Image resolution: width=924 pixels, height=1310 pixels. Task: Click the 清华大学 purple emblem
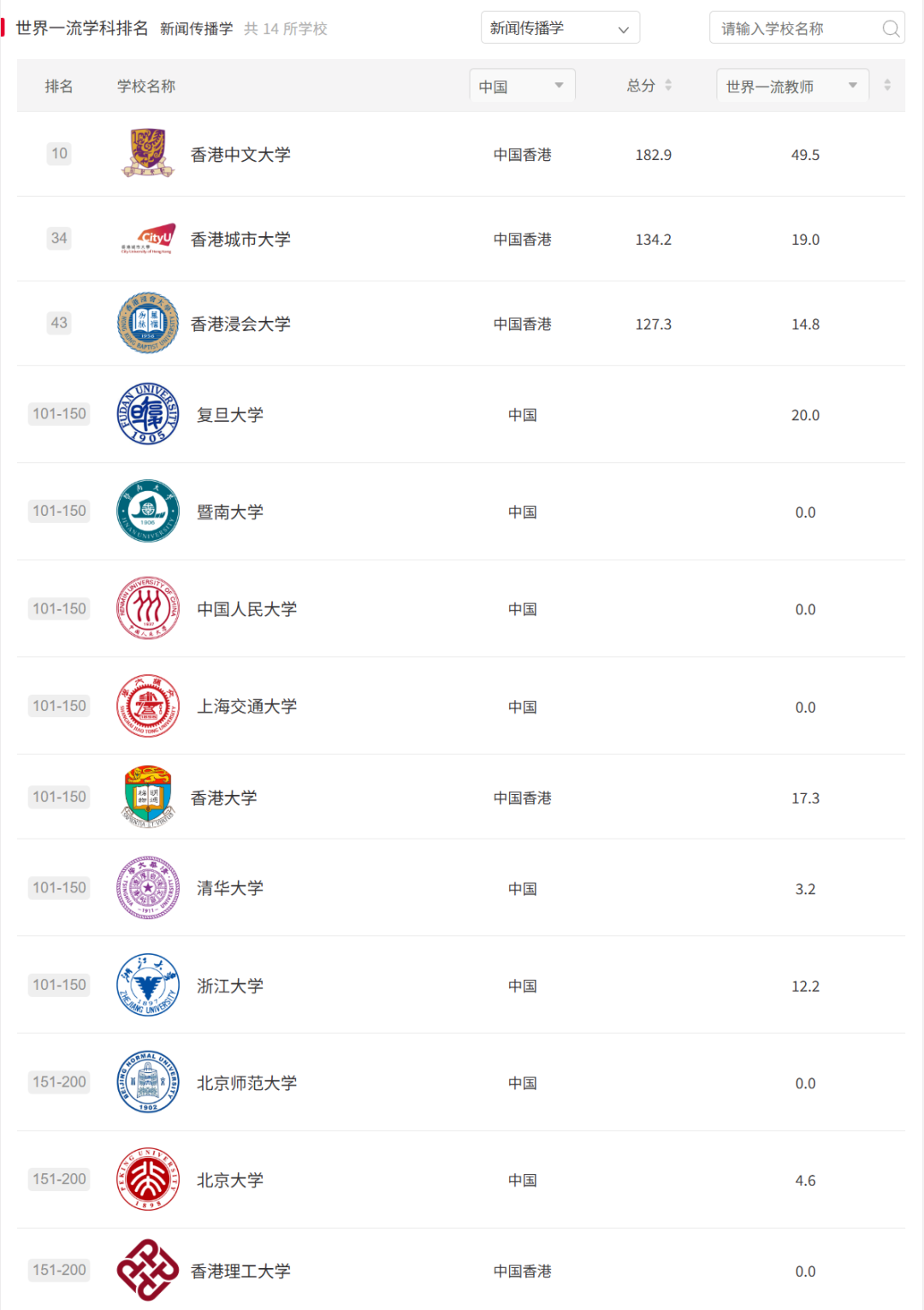click(147, 888)
